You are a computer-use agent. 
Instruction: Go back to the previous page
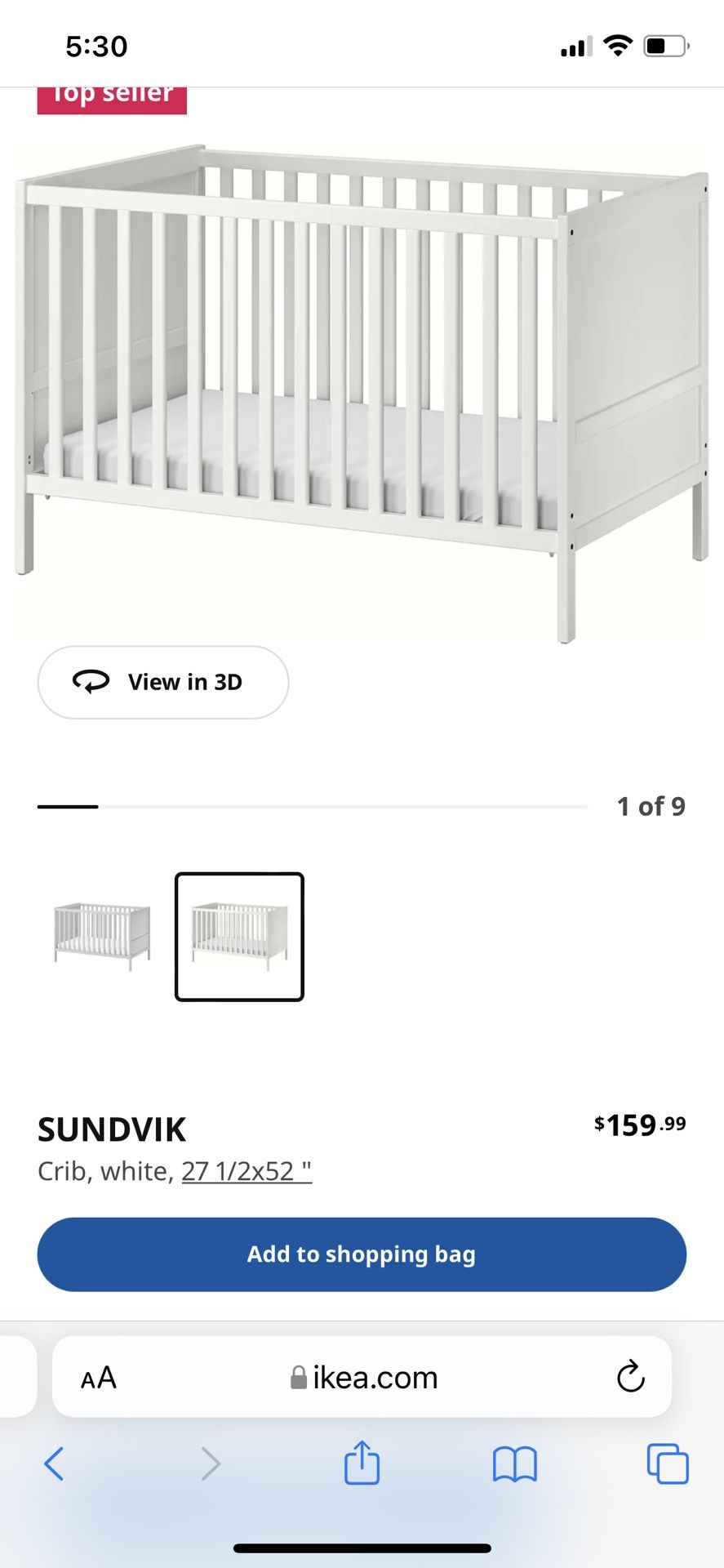pos(54,1463)
